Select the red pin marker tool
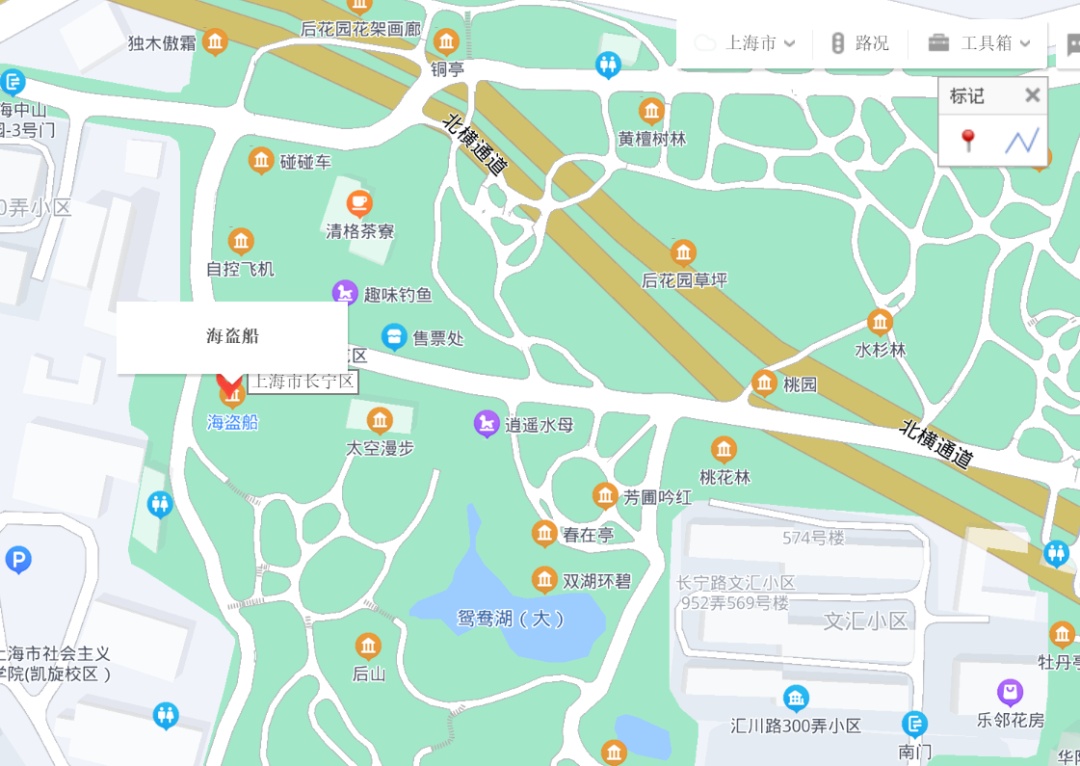The image size is (1080, 766). (968, 141)
